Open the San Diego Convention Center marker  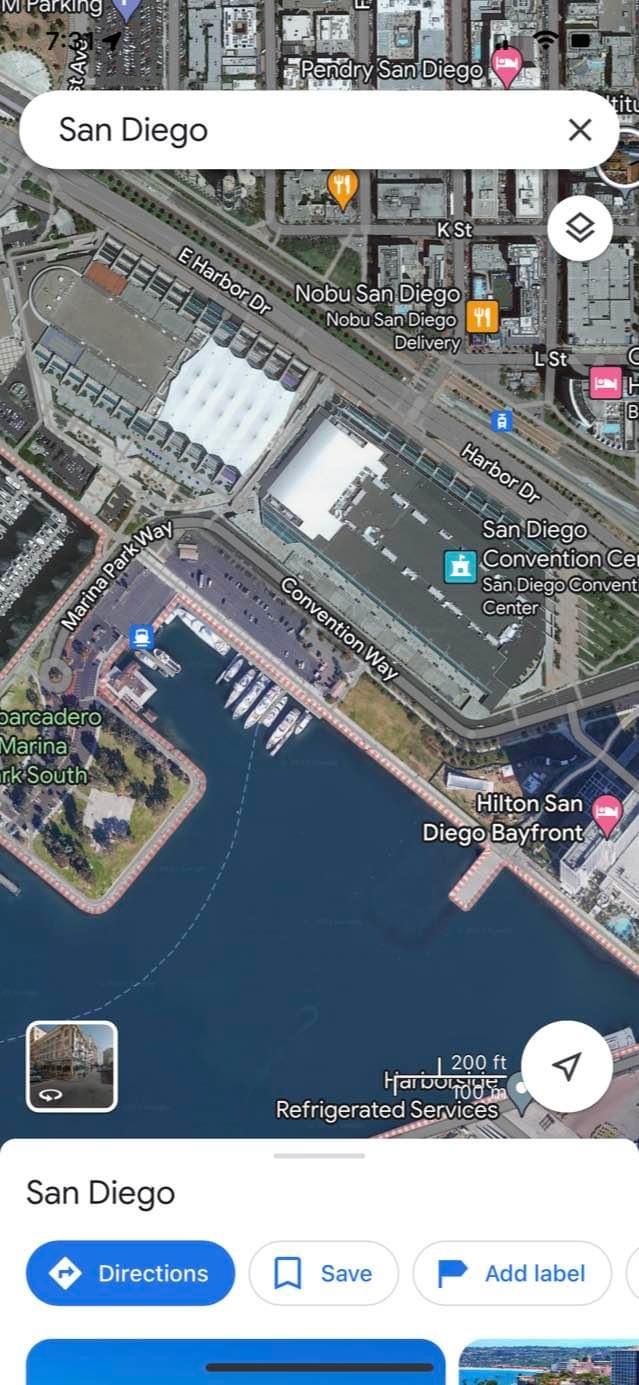pos(460,566)
